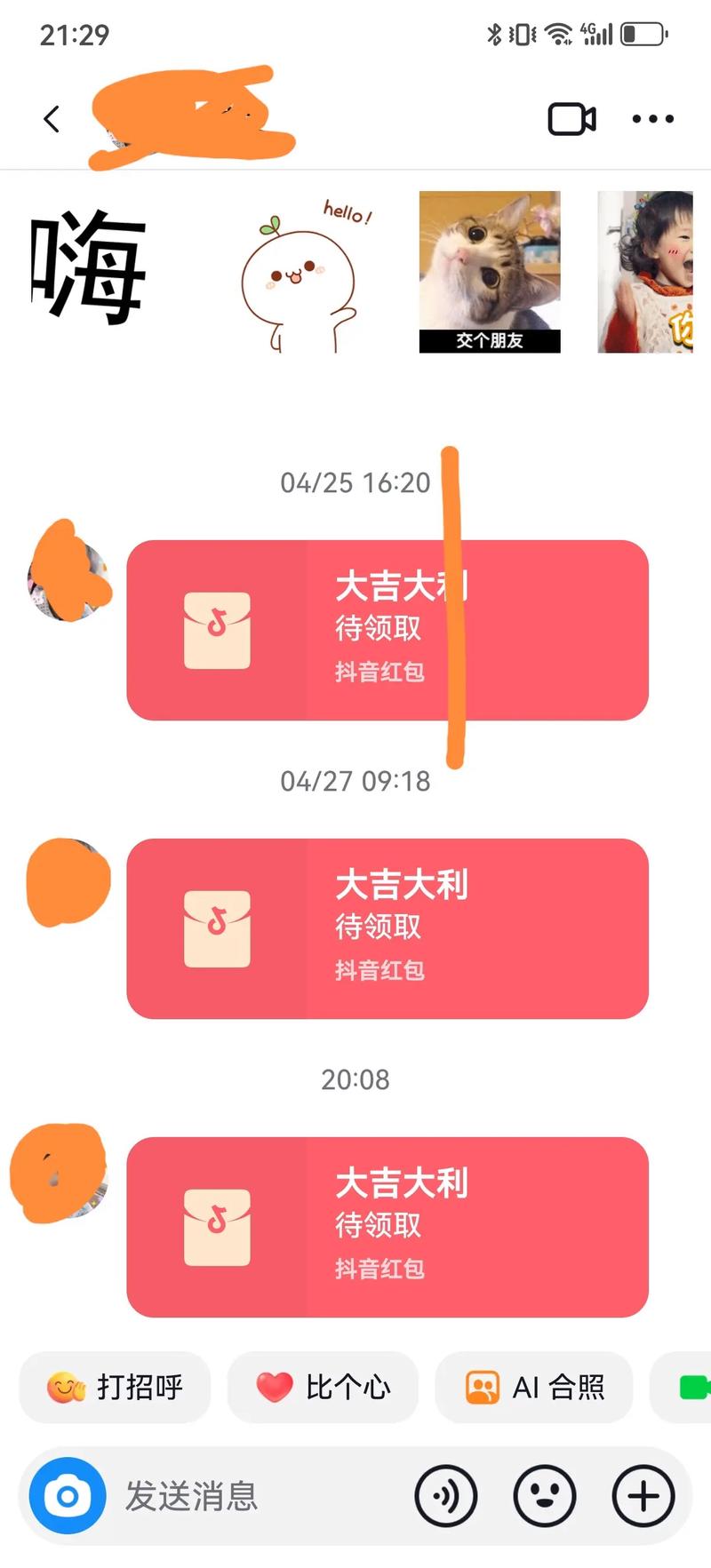
Task: Send the 嗨 sticker
Action: tap(89, 267)
